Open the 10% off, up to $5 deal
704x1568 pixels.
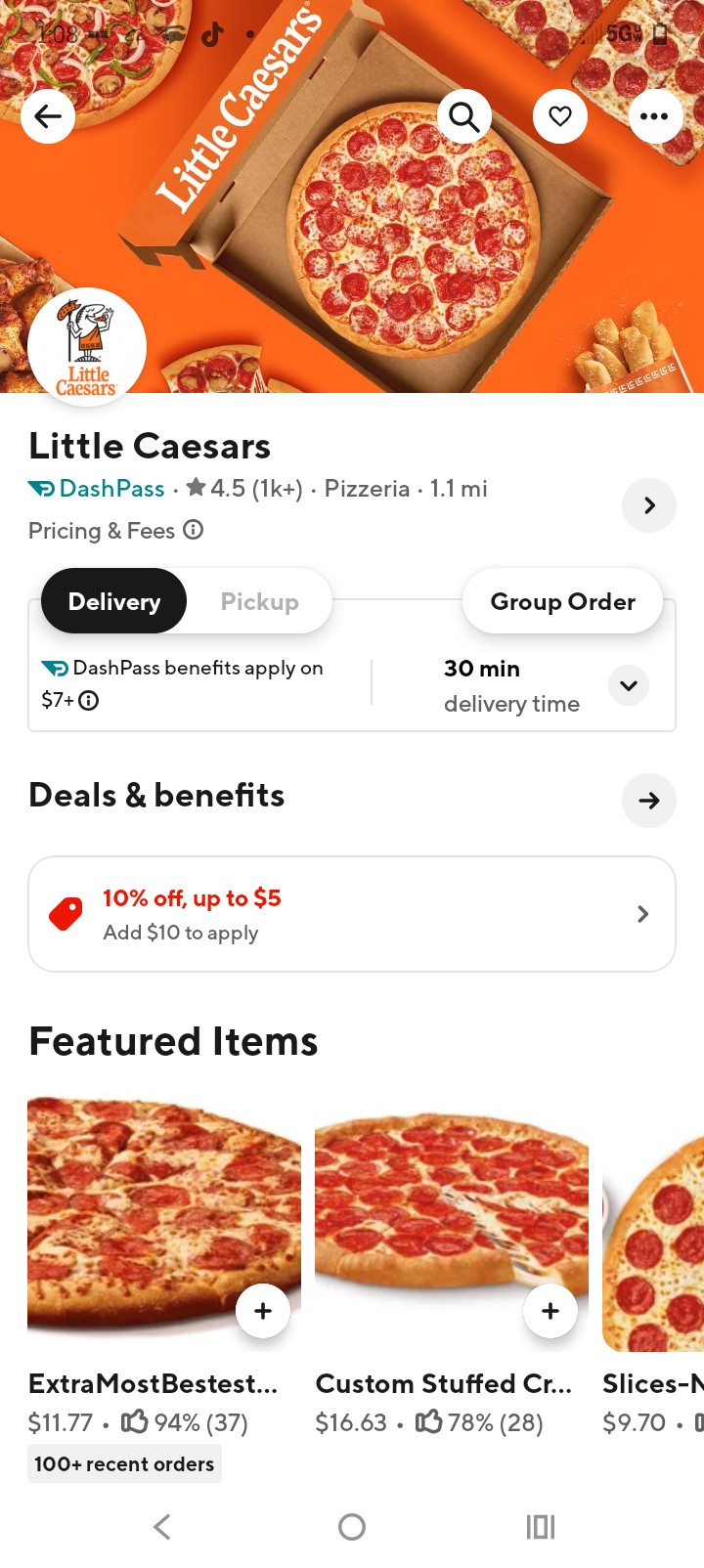(352, 914)
